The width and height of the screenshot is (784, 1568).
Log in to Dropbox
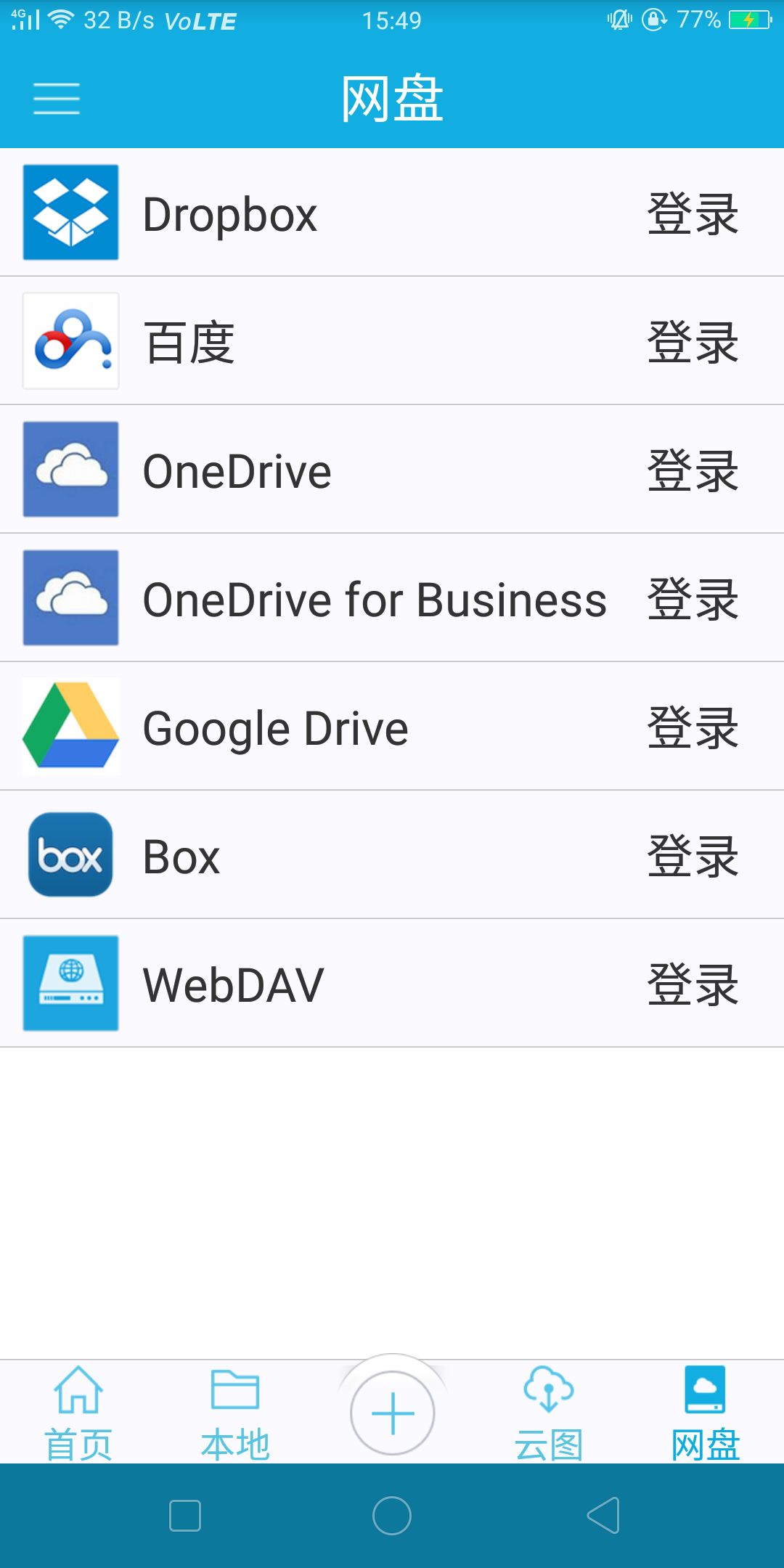coord(693,213)
